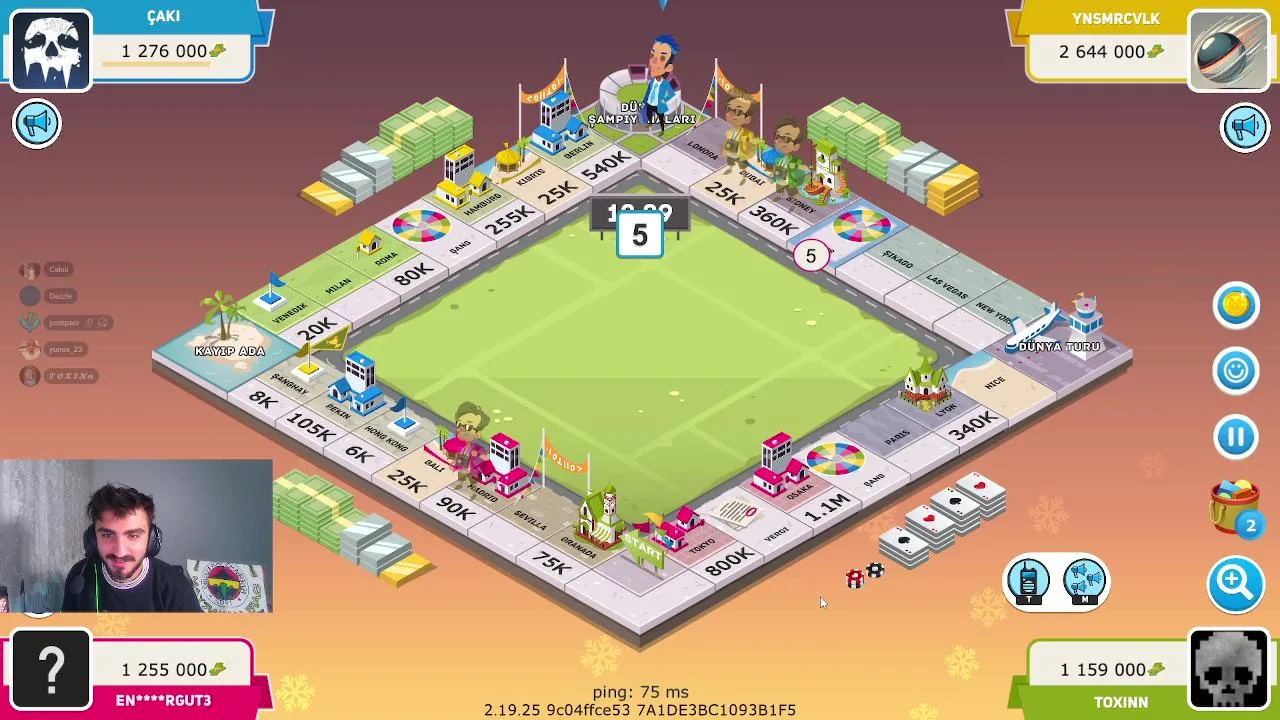This screenshot has width=1280, height=720.
Task: Tap the megaphone under ÇAKI's profile
Action: tap(37, 124)
